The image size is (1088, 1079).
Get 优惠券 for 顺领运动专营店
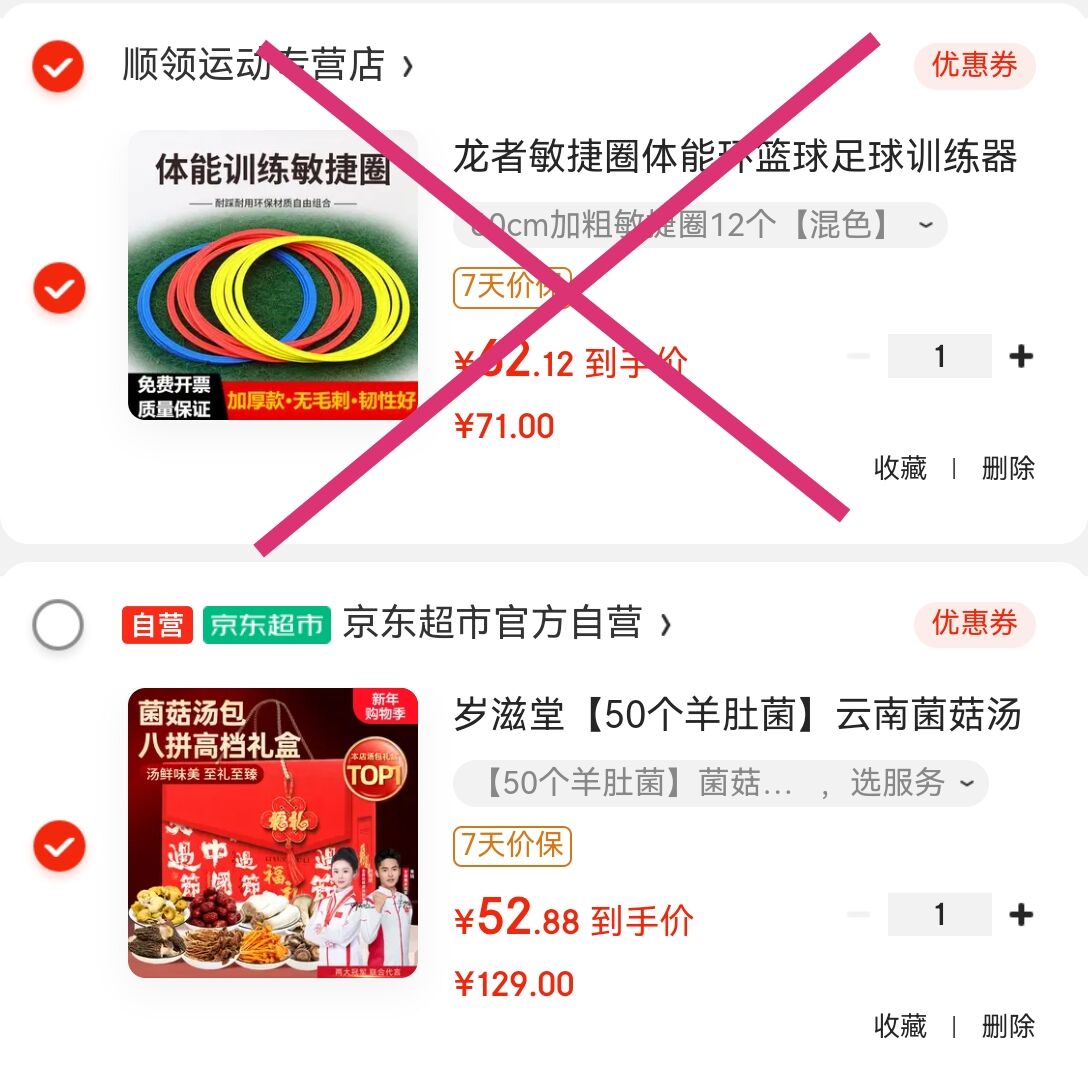pos(974,66)
